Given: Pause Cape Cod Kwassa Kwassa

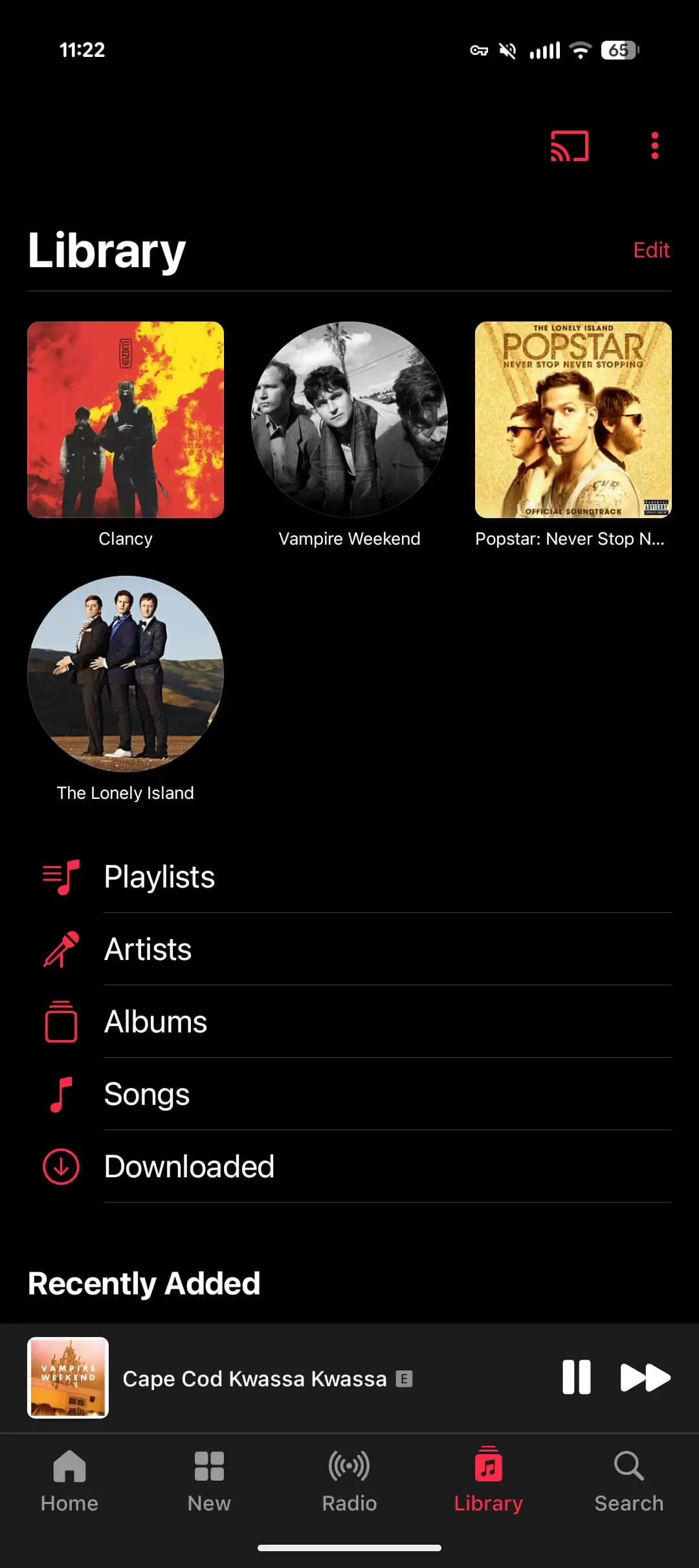Looking at the screenshot, I should point(576,1378).
